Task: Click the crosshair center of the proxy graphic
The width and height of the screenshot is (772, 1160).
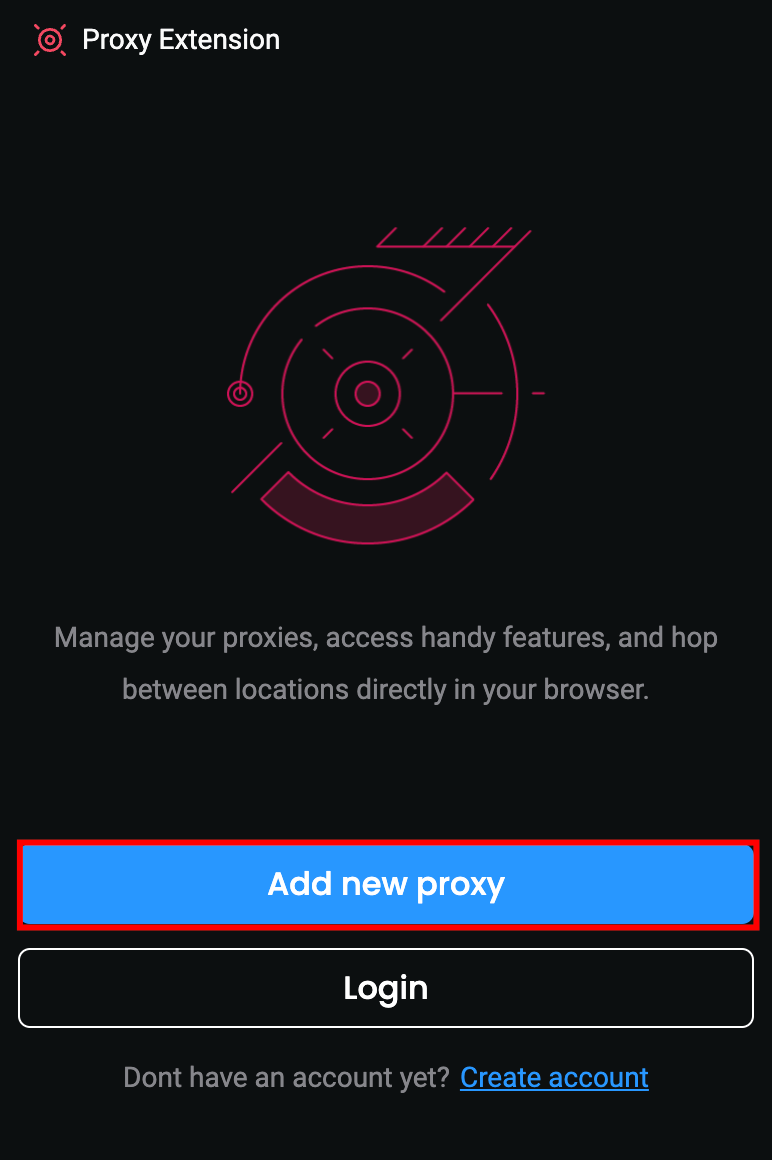Action: (x=368, y=393)
